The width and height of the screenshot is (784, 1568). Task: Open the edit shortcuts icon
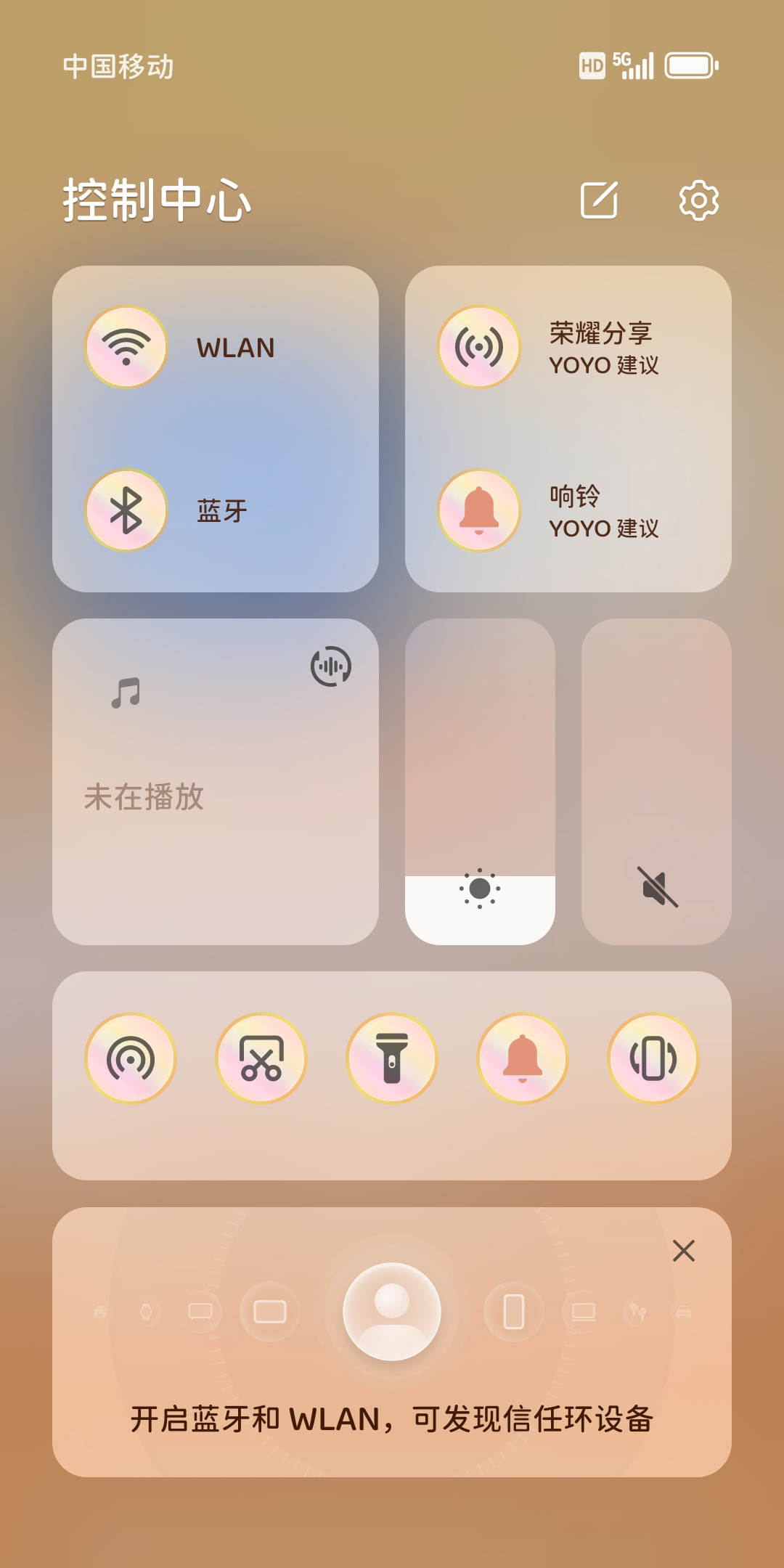tap(600, 200)
